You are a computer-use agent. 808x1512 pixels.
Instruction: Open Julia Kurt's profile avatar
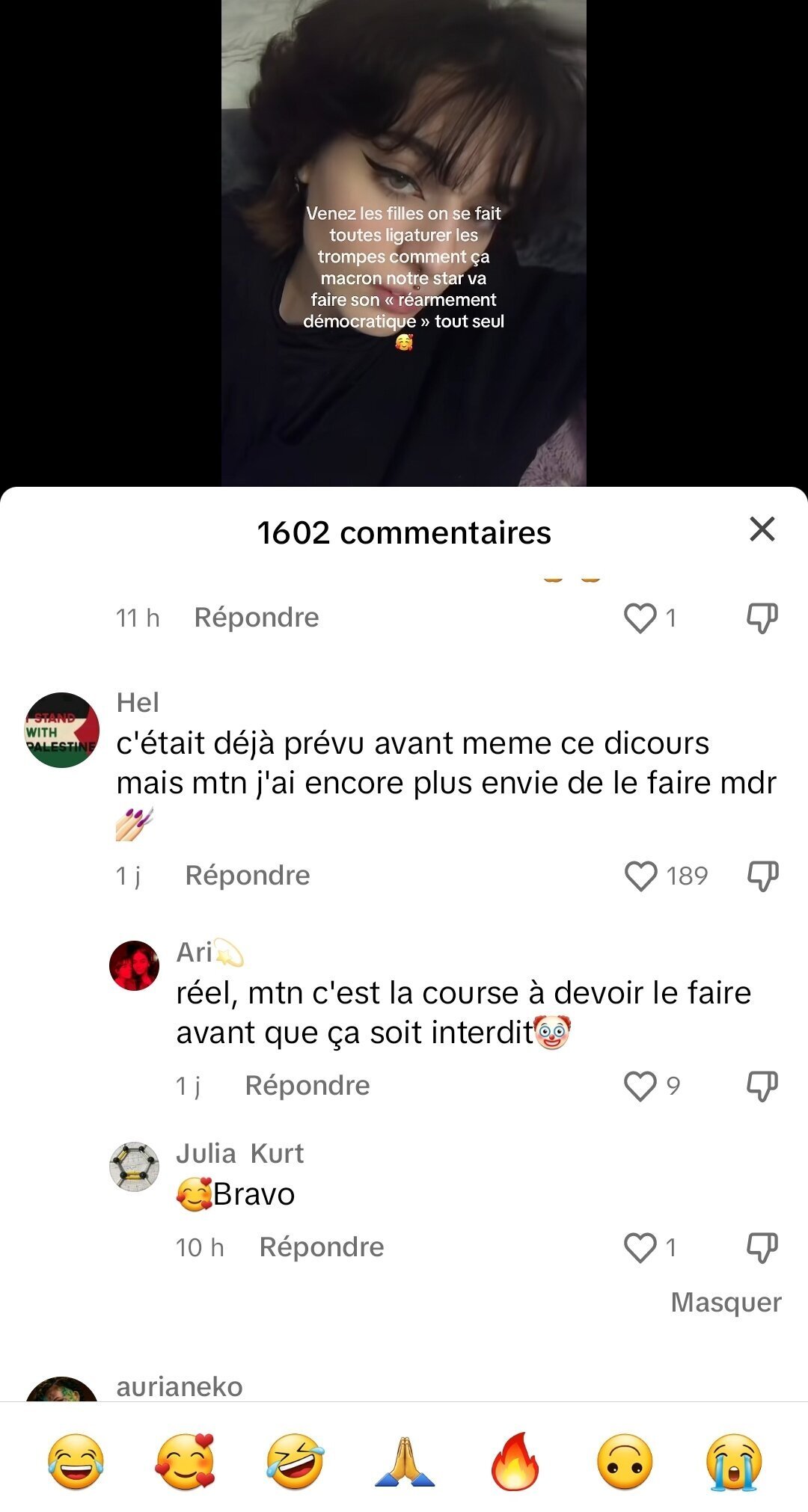click(x=135, y=1167)
